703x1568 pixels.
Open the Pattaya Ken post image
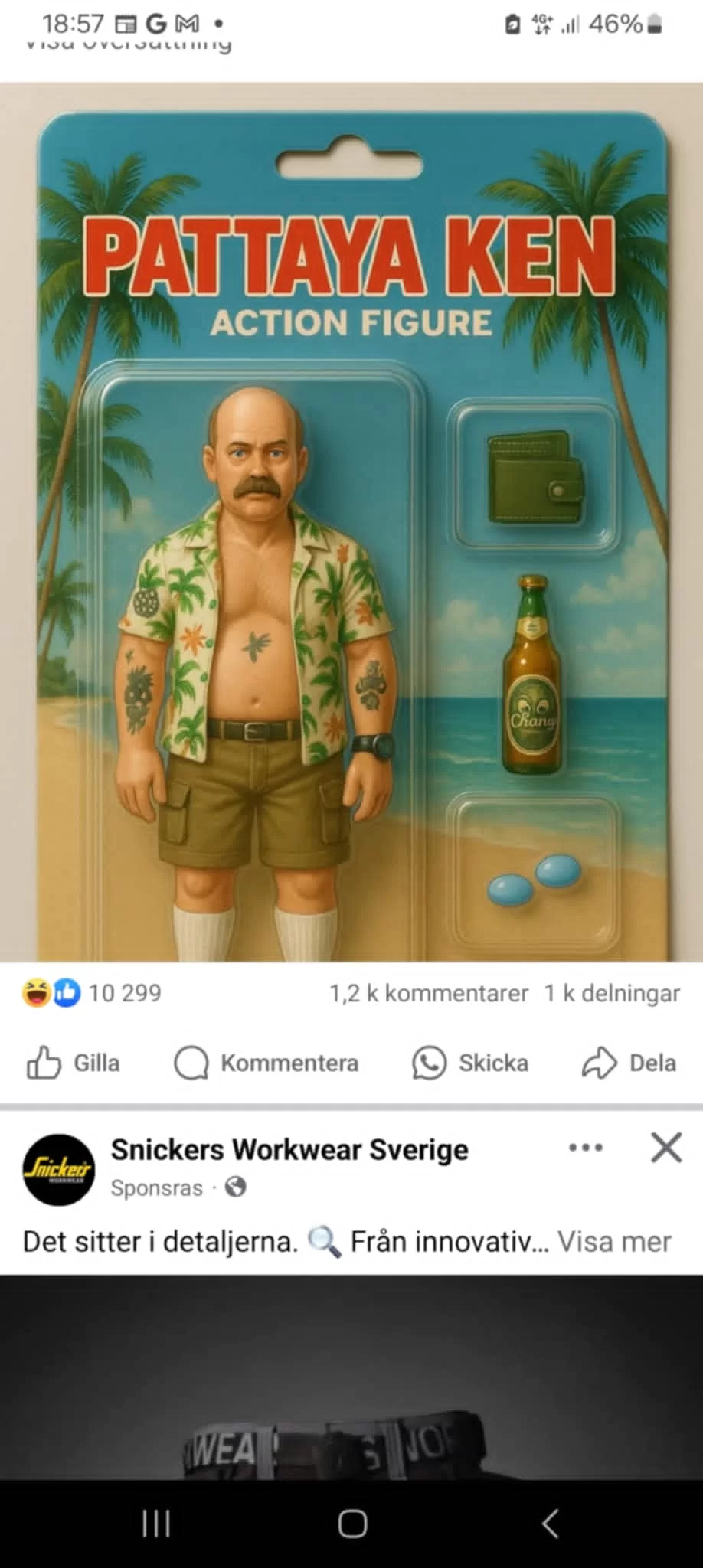pyautogui.click(x=351, y=521)
